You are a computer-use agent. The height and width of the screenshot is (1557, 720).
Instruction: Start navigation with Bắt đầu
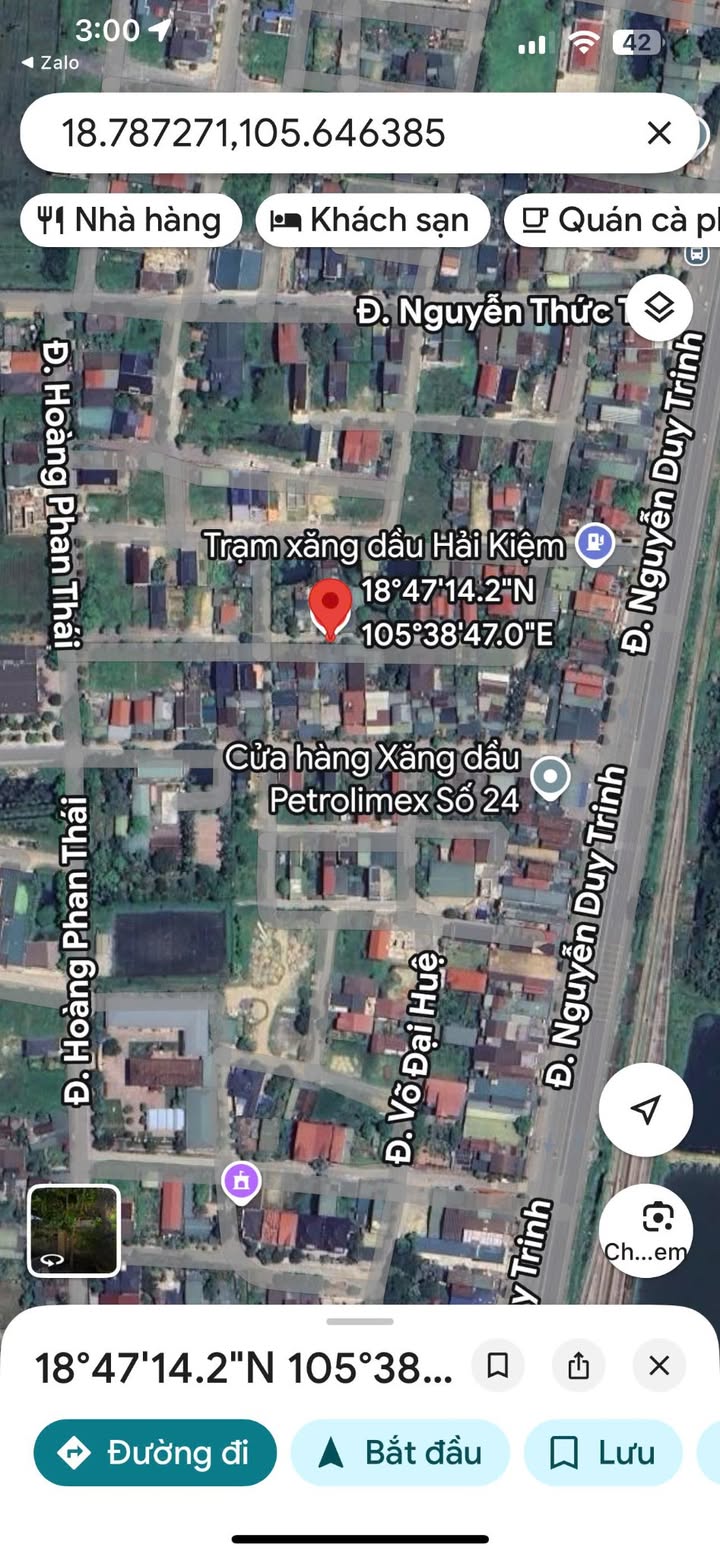click(400, 1452)
